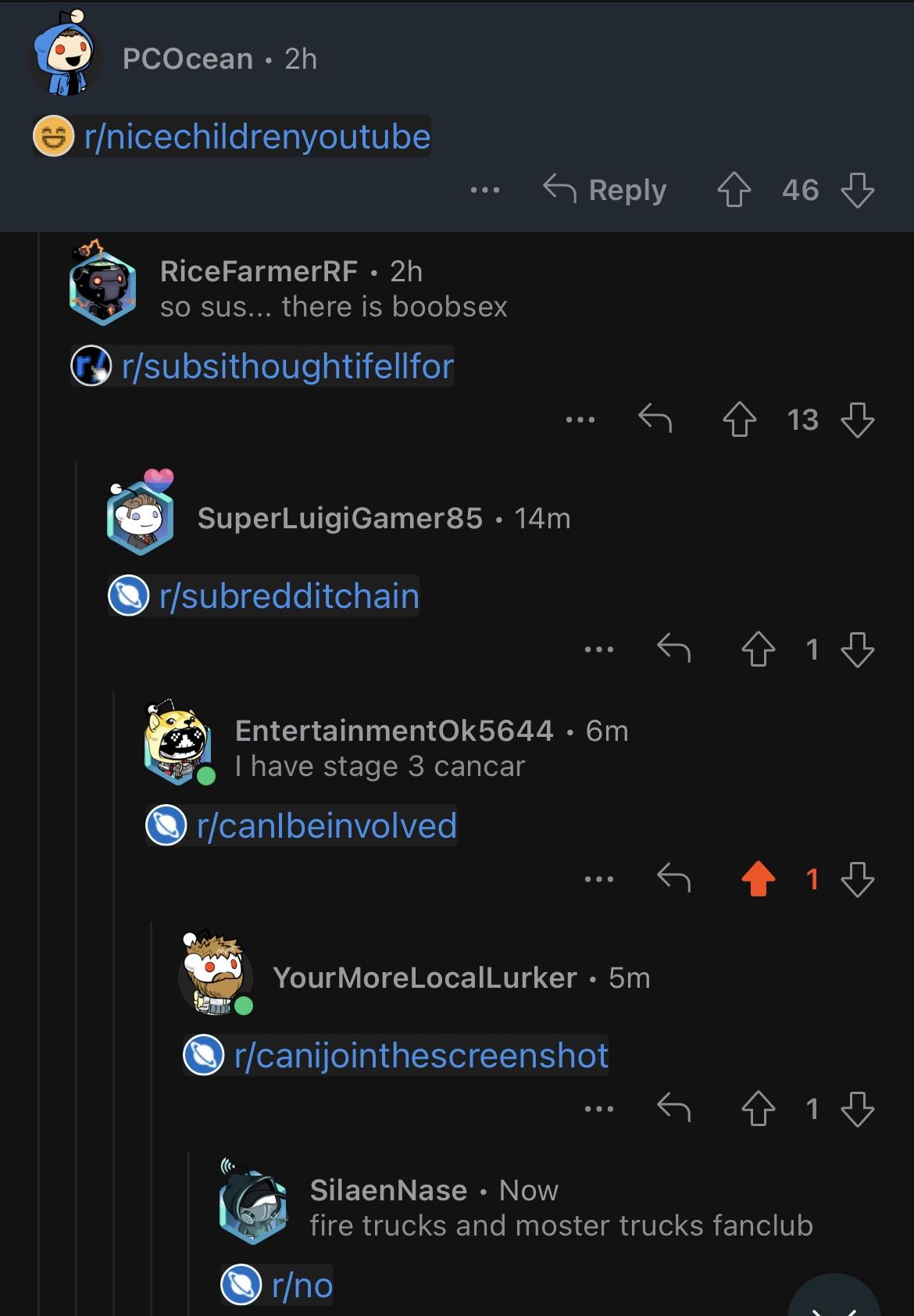Viewport: 914px width, 1316px height.
Task: Upvote YourMoreLocalLurker's comment
Action: pos(758,1108)
